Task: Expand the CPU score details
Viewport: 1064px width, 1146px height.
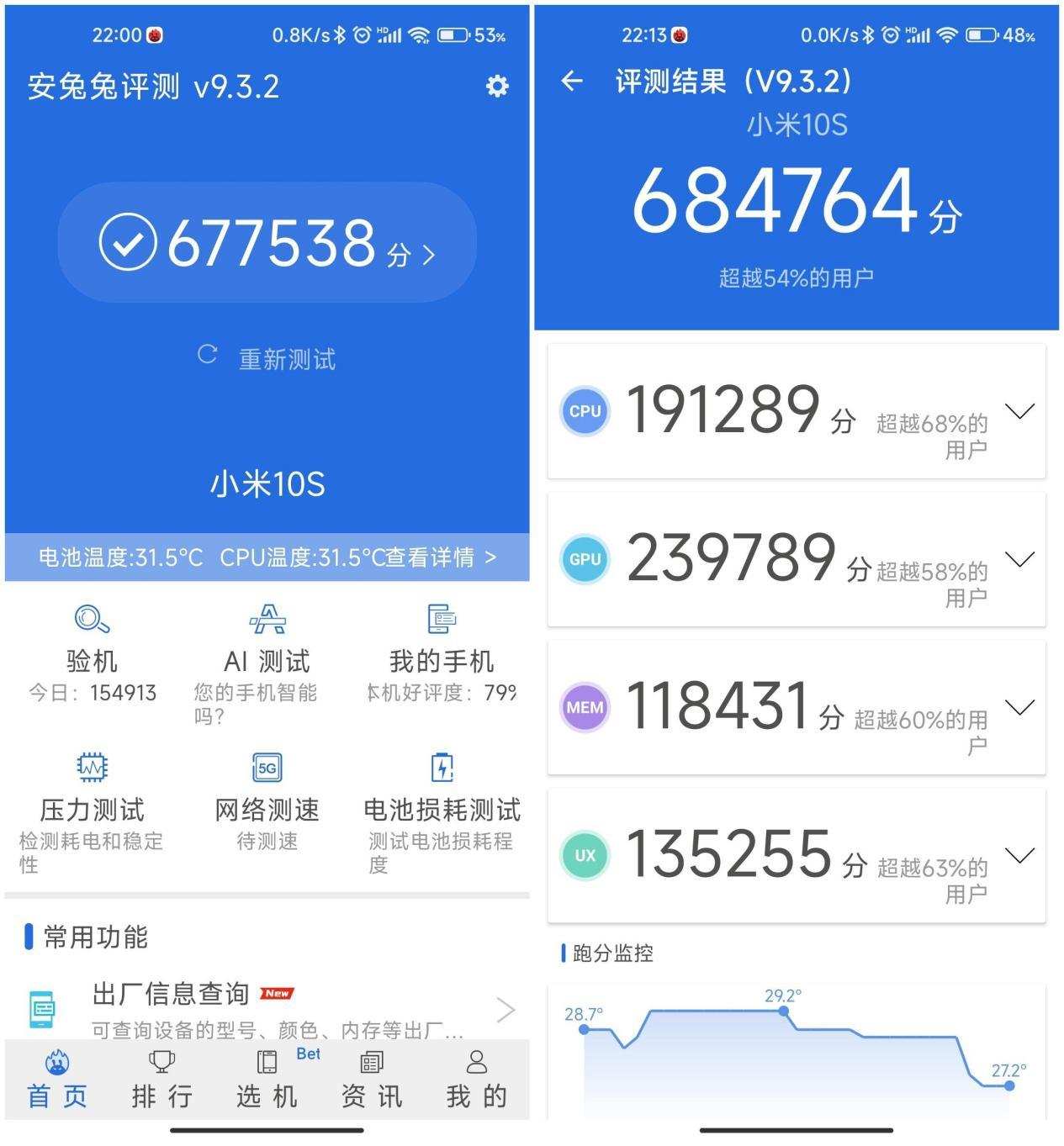Action: [x=1021, y=411]
